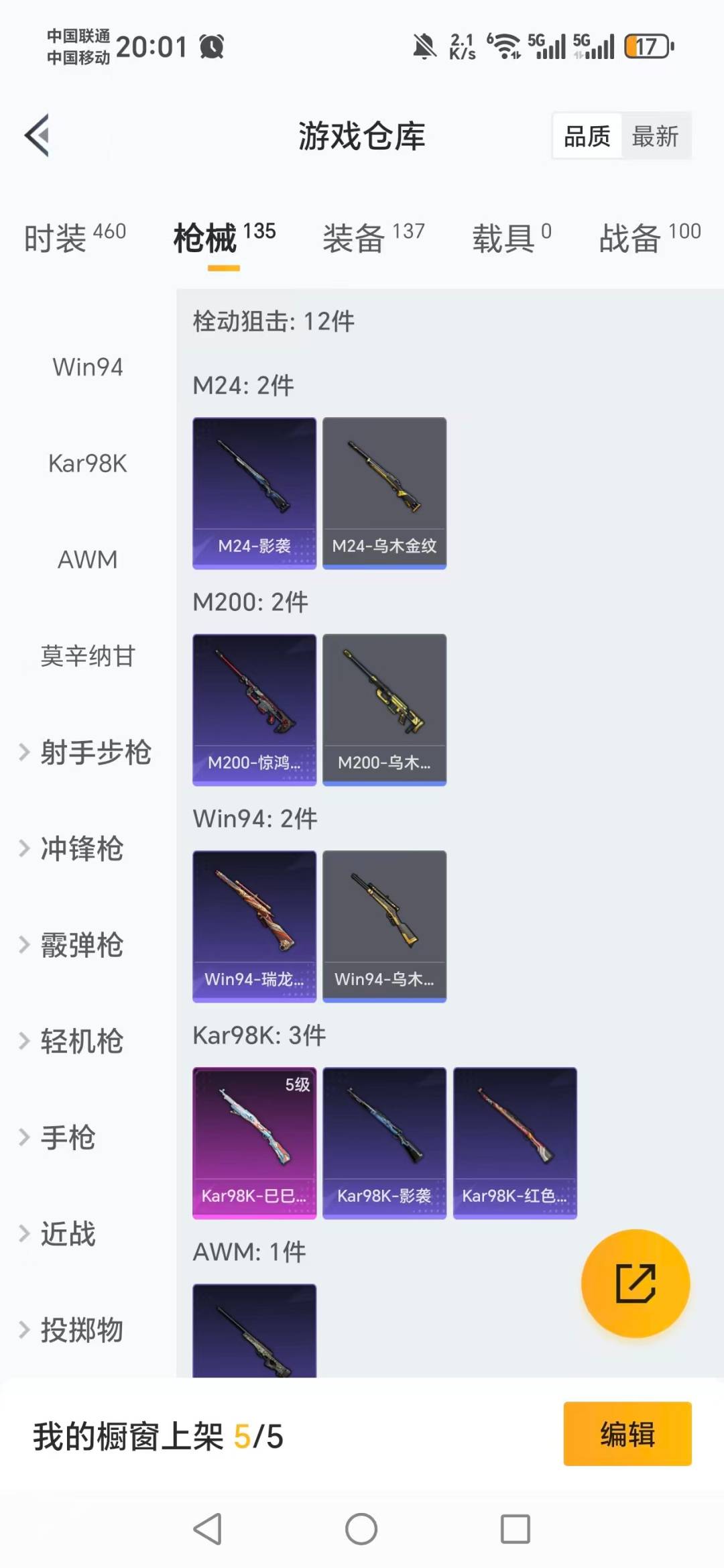Tap the back arrow at top left

click(37, 134)
